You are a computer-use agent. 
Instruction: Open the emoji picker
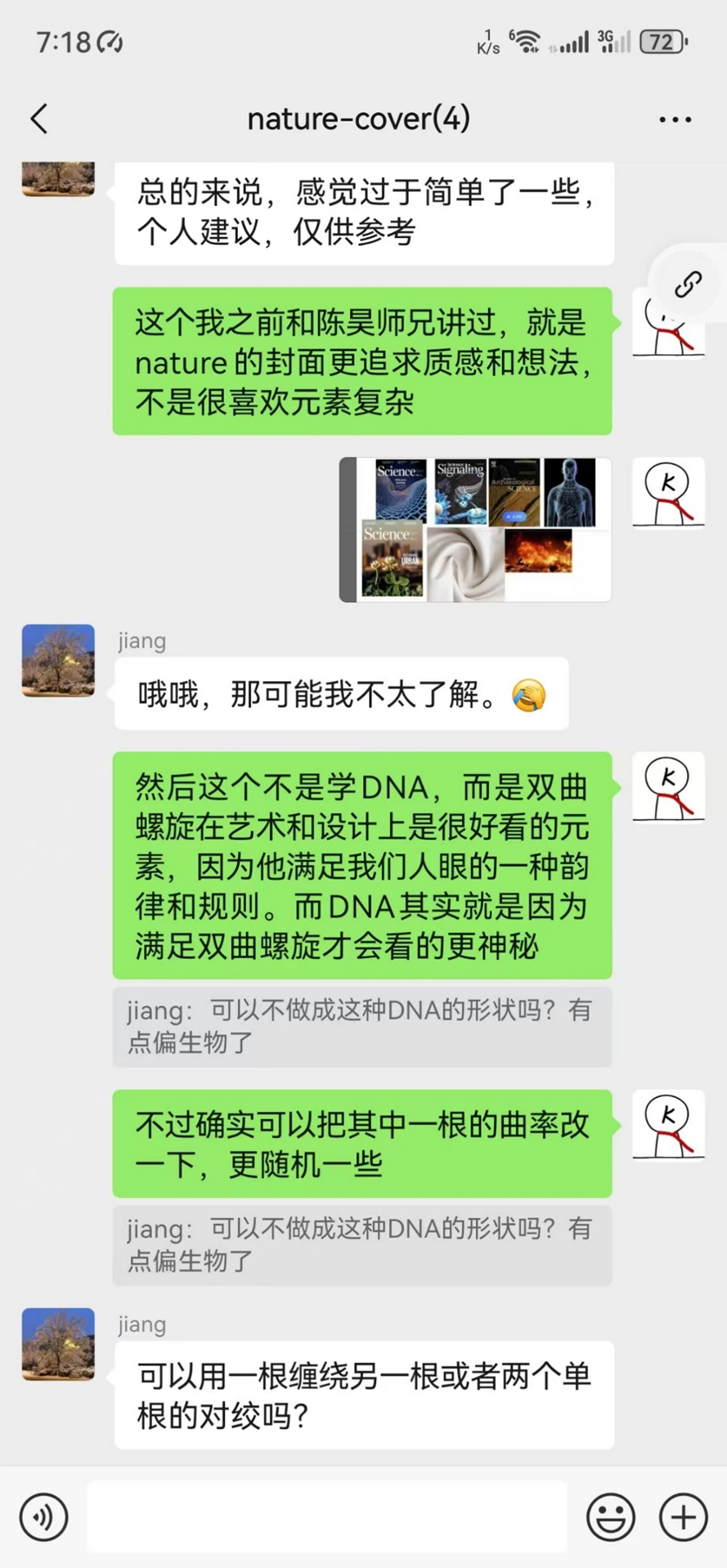(x=610, y=1516)
